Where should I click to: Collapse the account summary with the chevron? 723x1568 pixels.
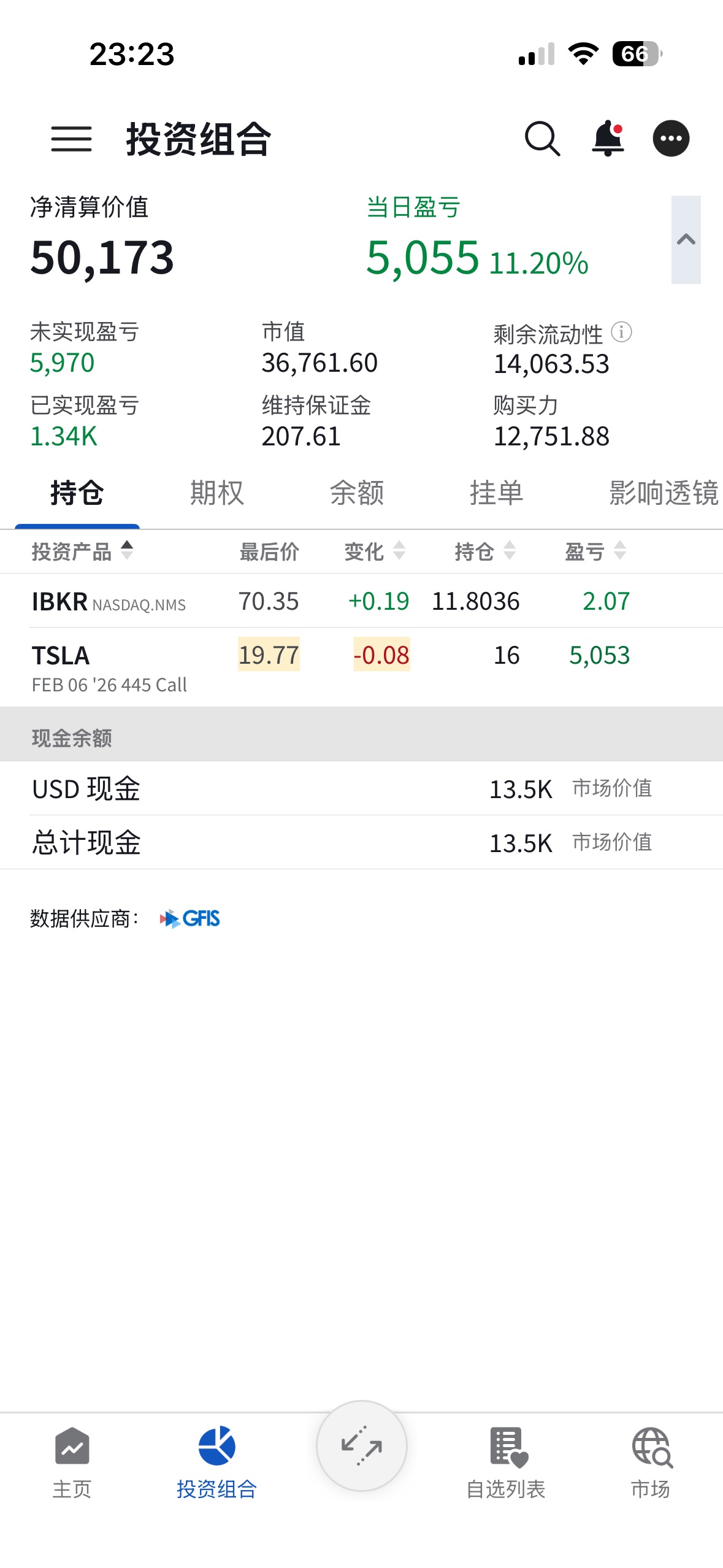click(x=686, y=240)
